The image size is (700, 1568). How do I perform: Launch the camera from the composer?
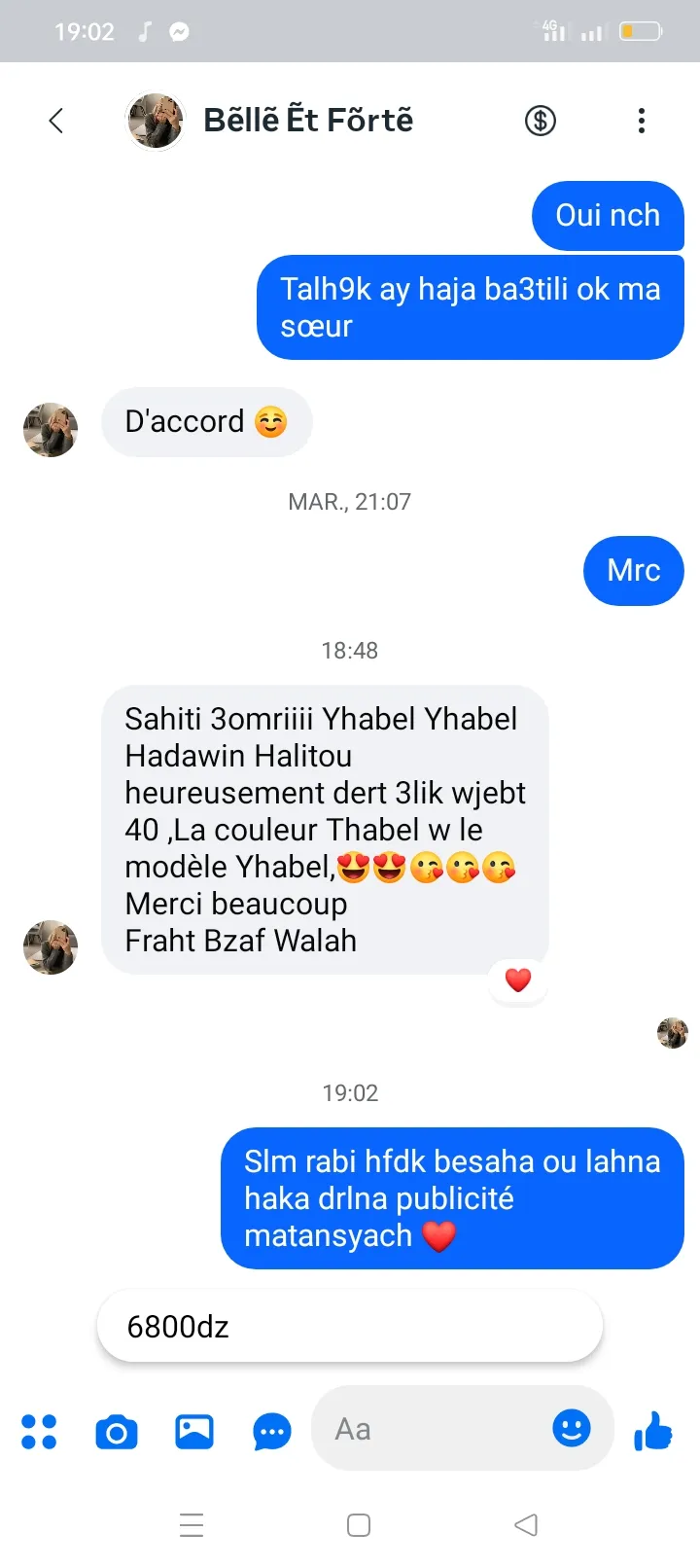pos(117,1432)
